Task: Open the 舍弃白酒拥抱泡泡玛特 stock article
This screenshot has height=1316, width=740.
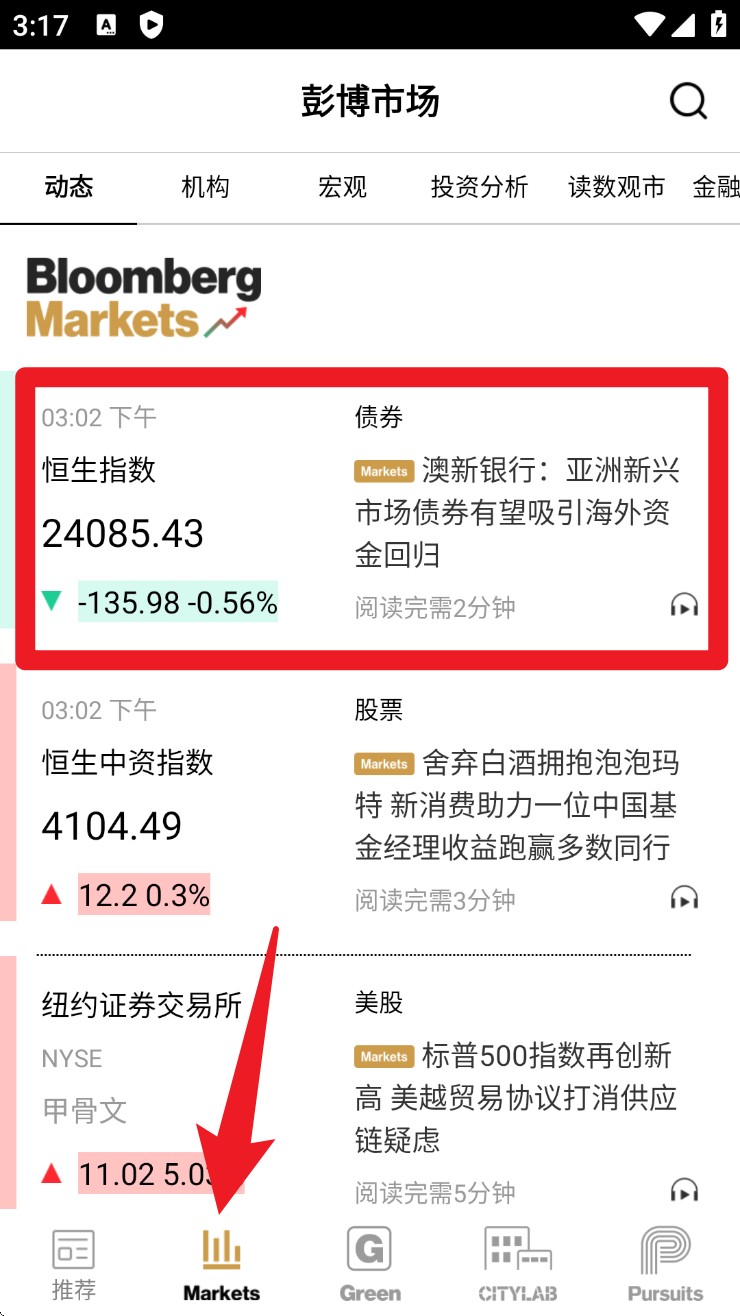Action: click(517, 805)
